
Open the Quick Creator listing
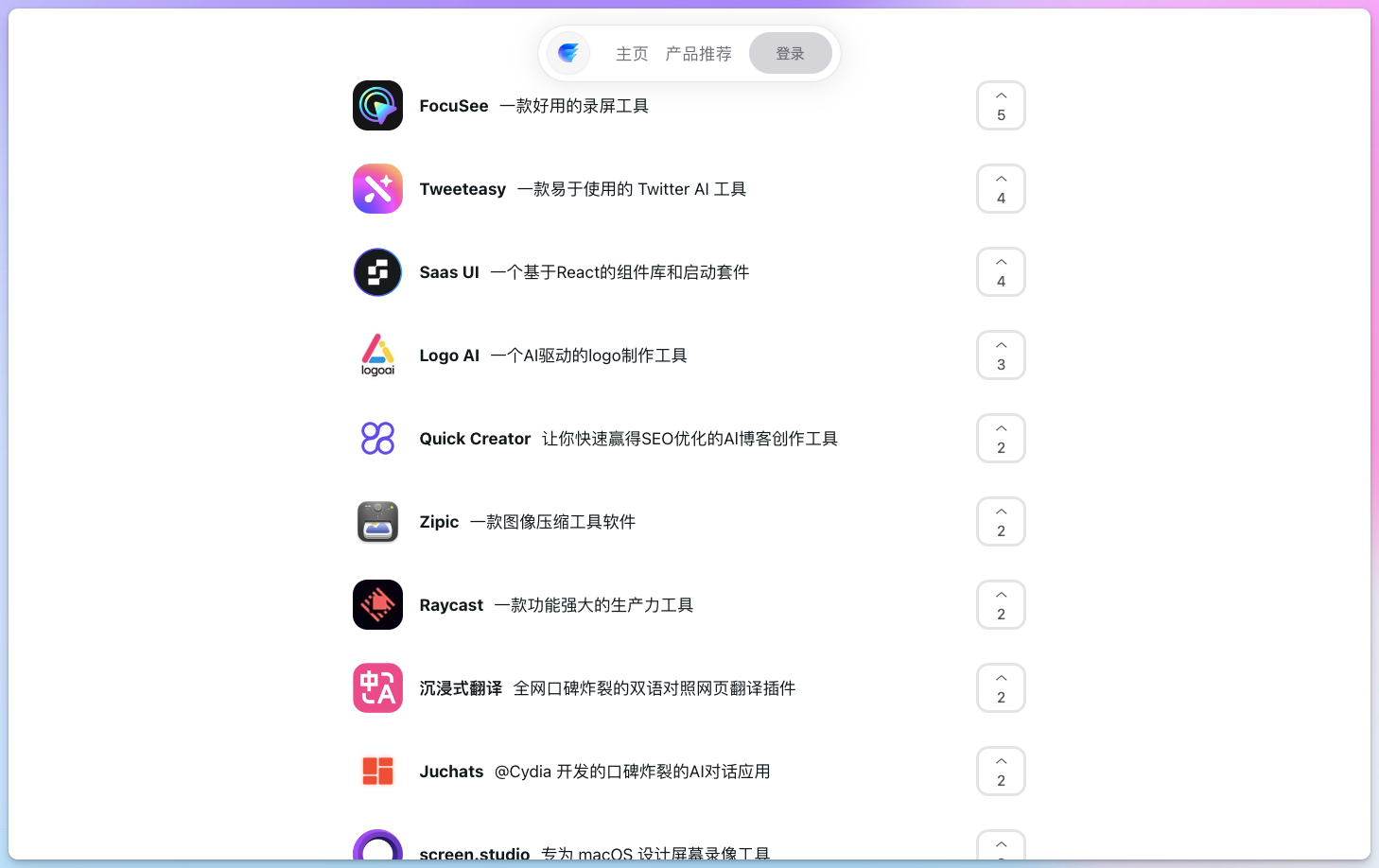[x=475, y=439]
